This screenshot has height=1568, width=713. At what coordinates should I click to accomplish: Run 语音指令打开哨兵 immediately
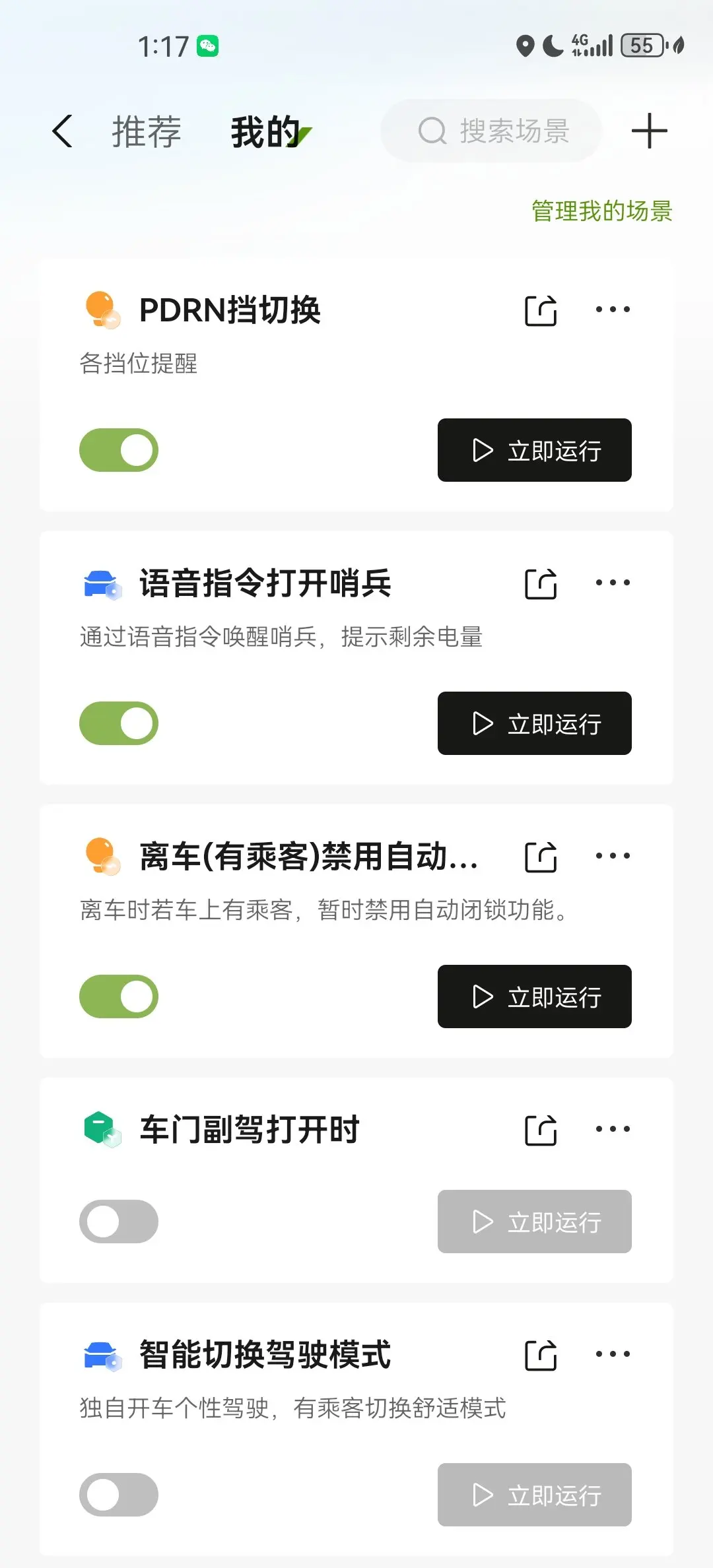point(534,723)
